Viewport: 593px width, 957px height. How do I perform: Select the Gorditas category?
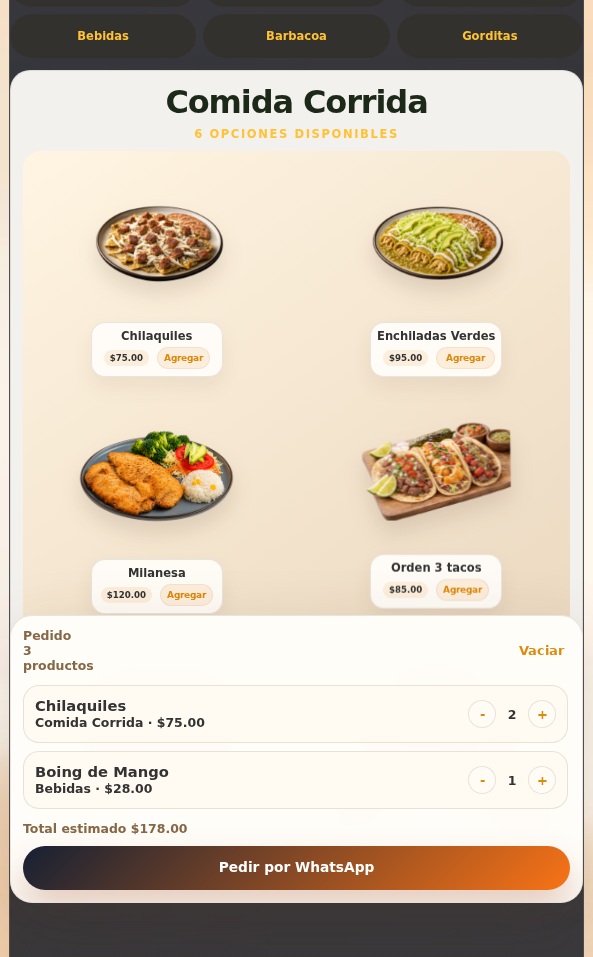click(x=489, y=36)
